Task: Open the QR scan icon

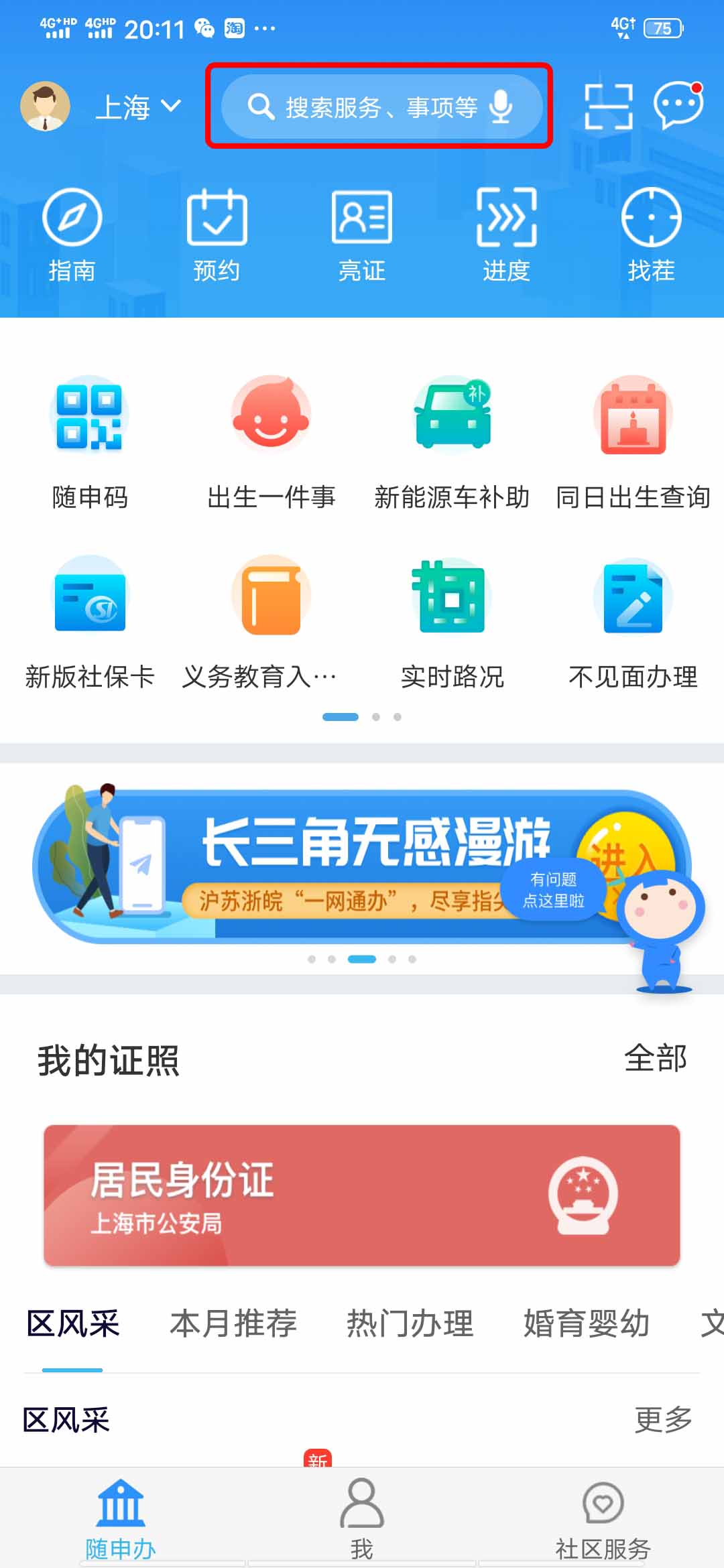Action: tap(608, 107)
